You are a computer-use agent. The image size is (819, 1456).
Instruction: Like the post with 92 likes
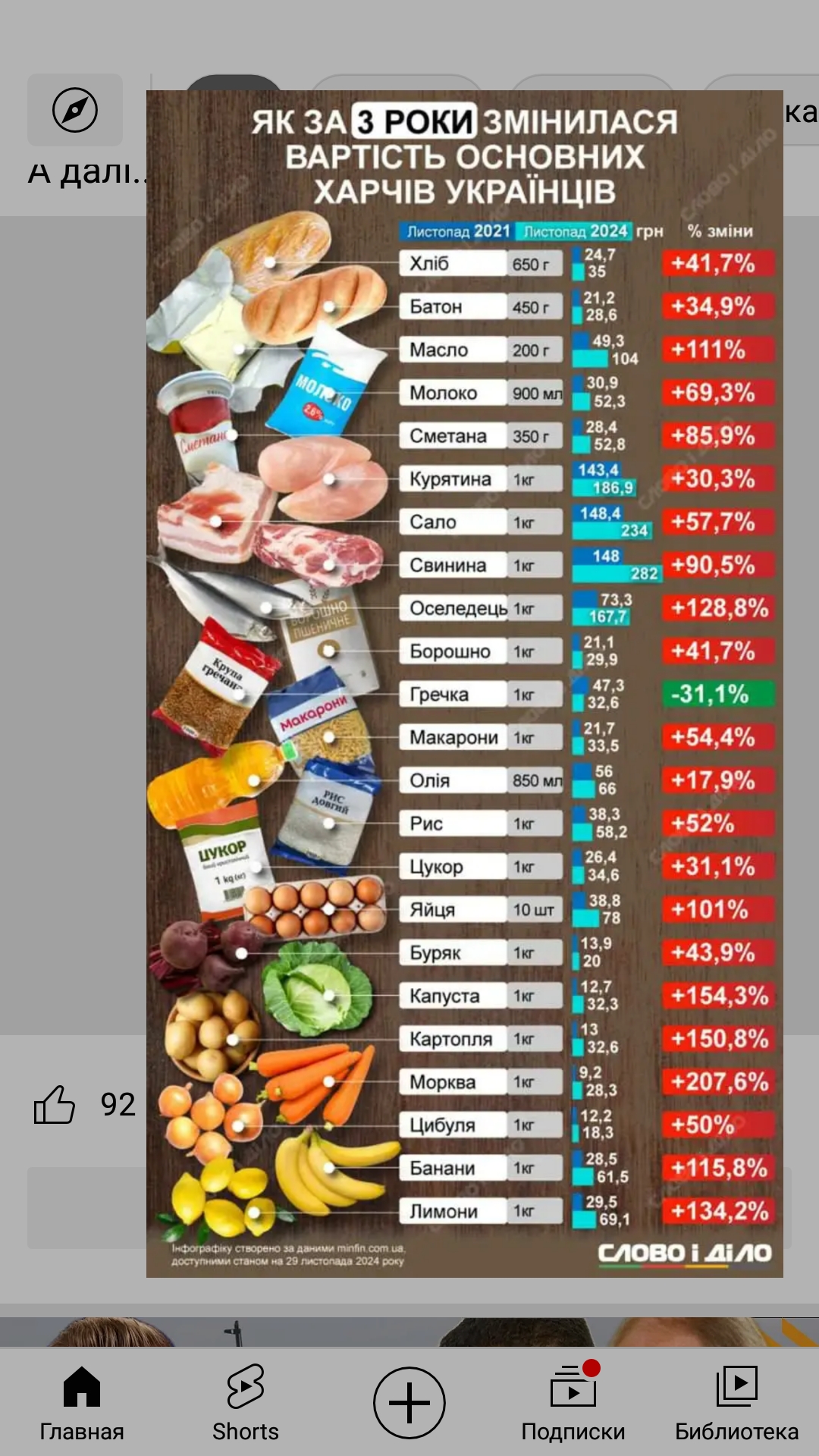pyautogui.click(x=55, y=1104)
